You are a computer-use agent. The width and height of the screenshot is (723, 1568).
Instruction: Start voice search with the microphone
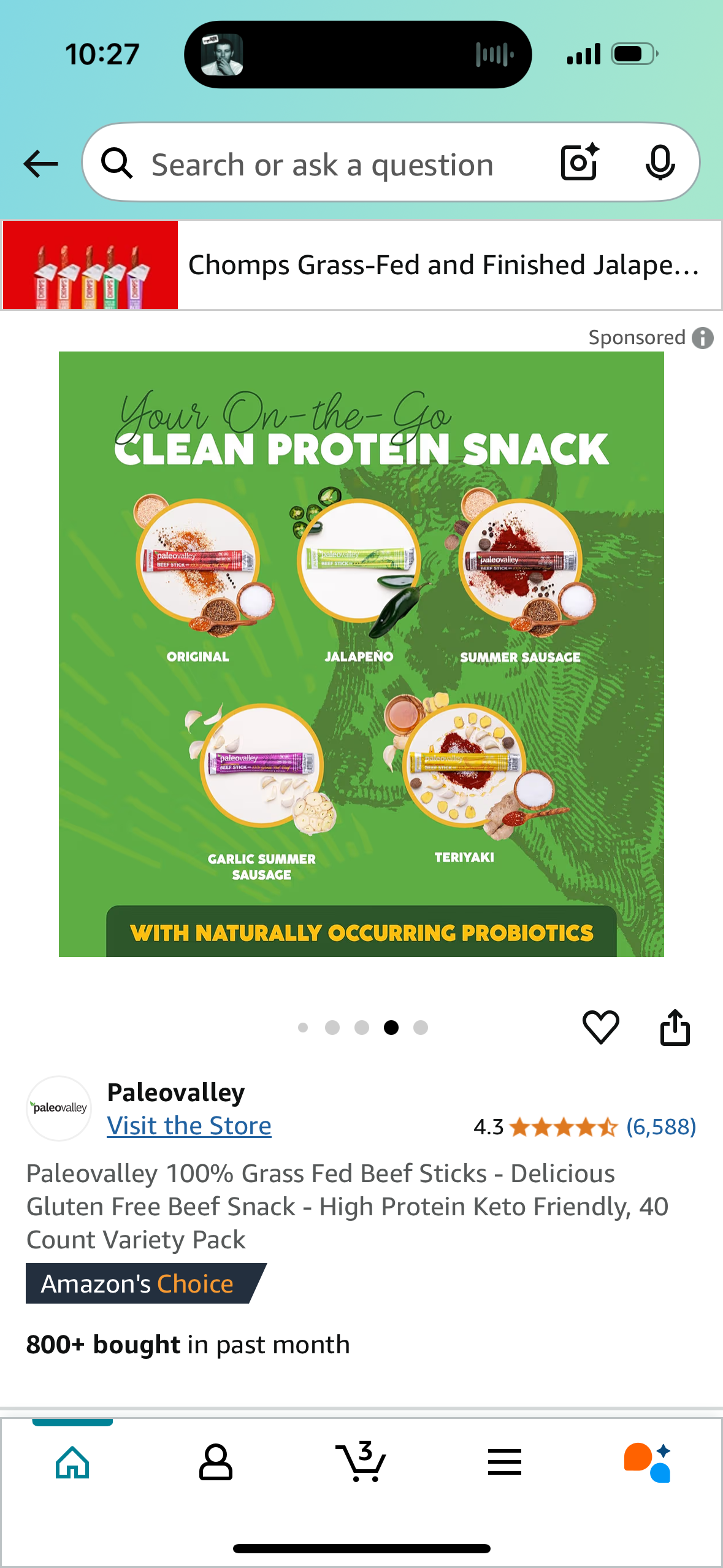(x=660, y=163)
